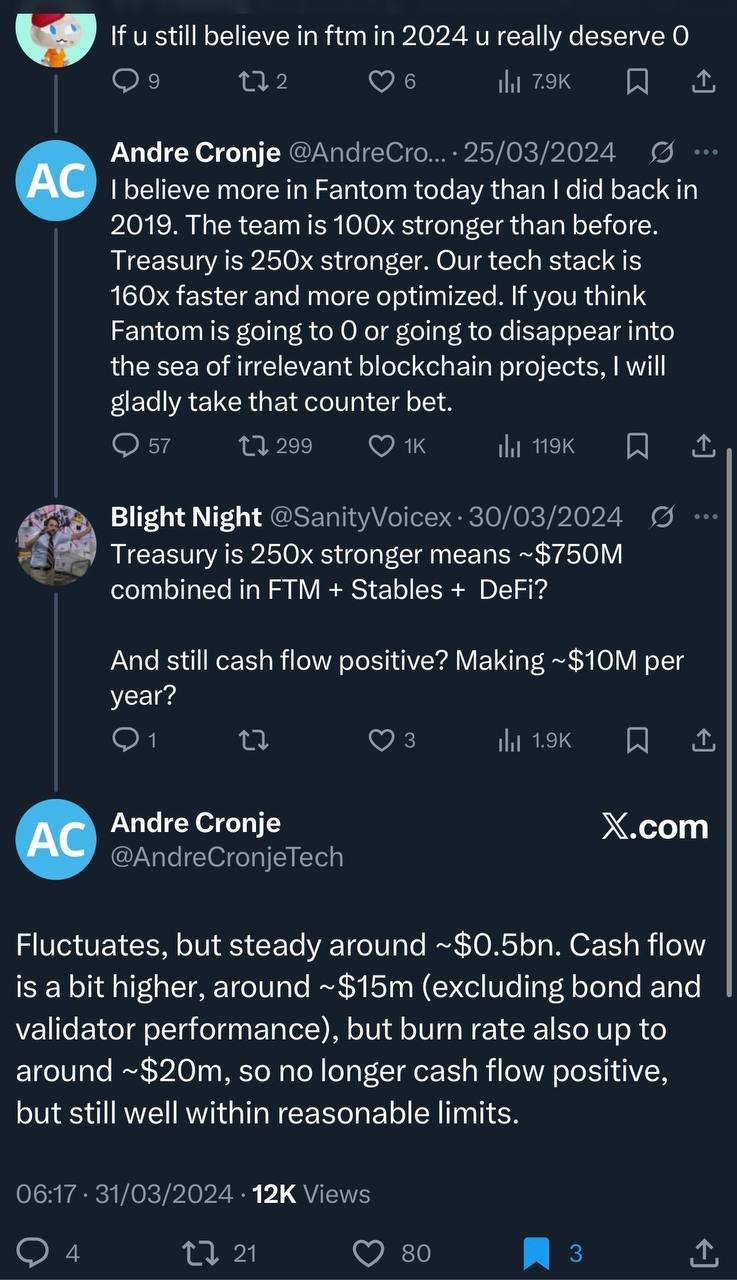Share Andre Cronje's 119K-view tweet
This screenshot has width=737, height=1280.
tap(703, 445)
